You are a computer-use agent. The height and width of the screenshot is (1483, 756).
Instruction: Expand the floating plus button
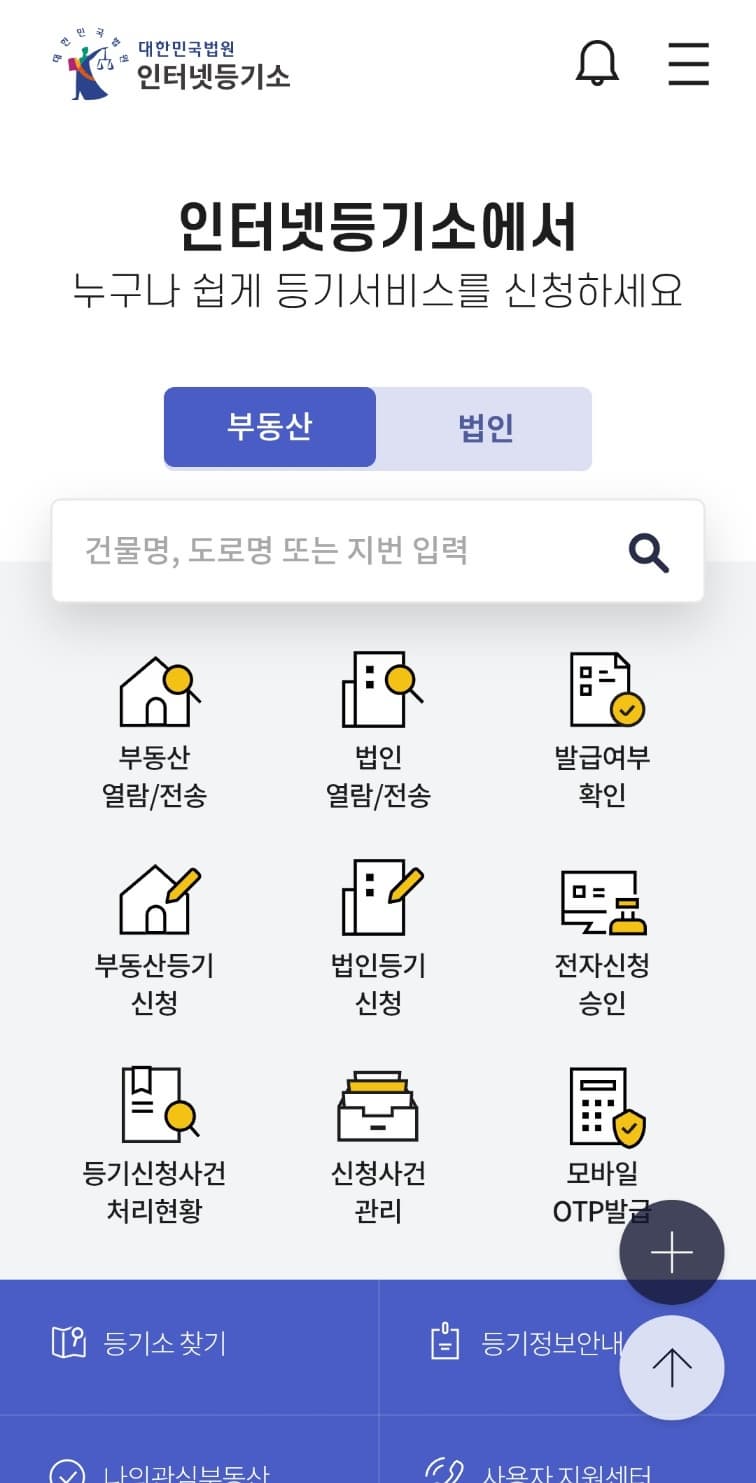671,1251
